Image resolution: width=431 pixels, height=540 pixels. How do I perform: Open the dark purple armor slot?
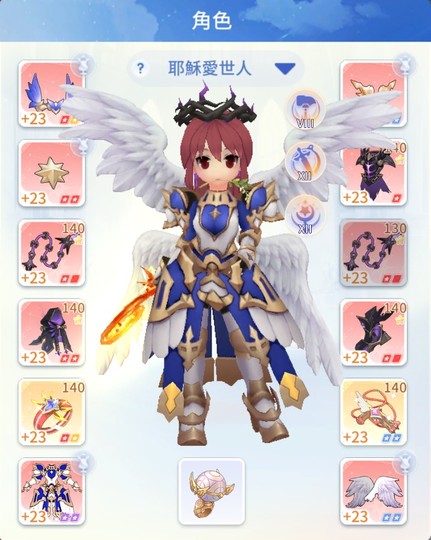click(x=373, y=174)
